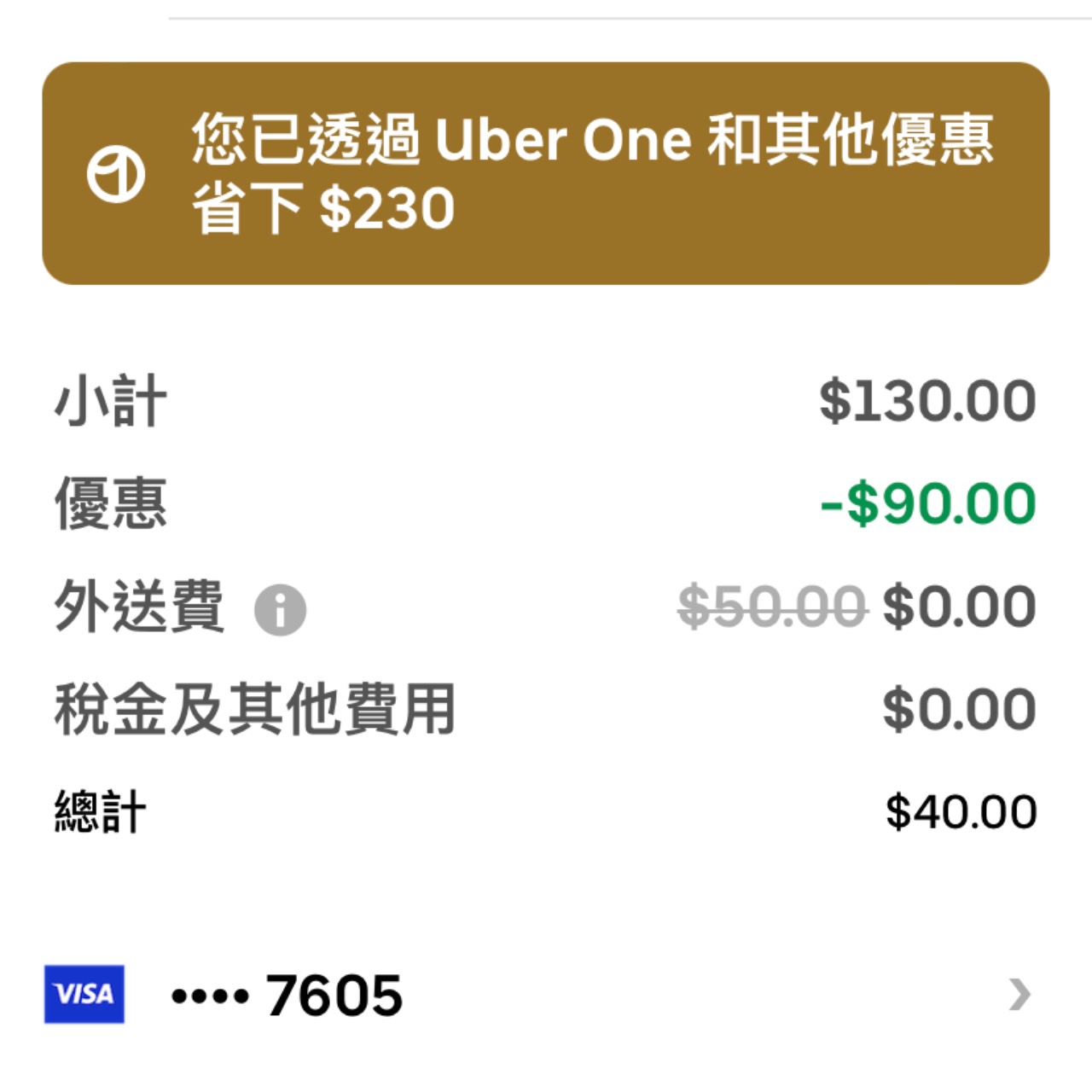
Task: Open the 外送費 info icon
Action: click(x=280, y=610)
